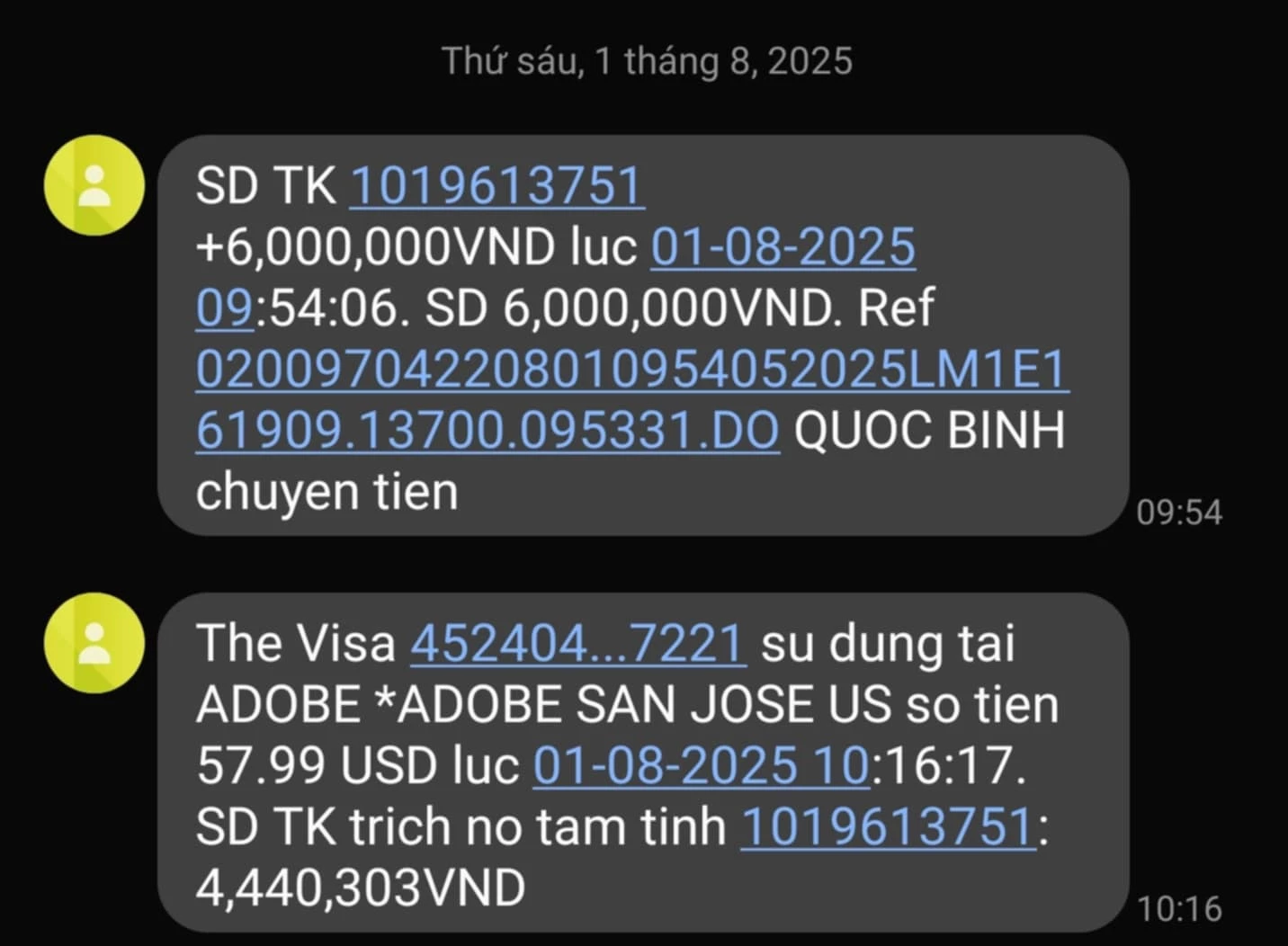Tap account number 1019613751 in the QUOC BINH transfer message

click(x=496, y=186)
